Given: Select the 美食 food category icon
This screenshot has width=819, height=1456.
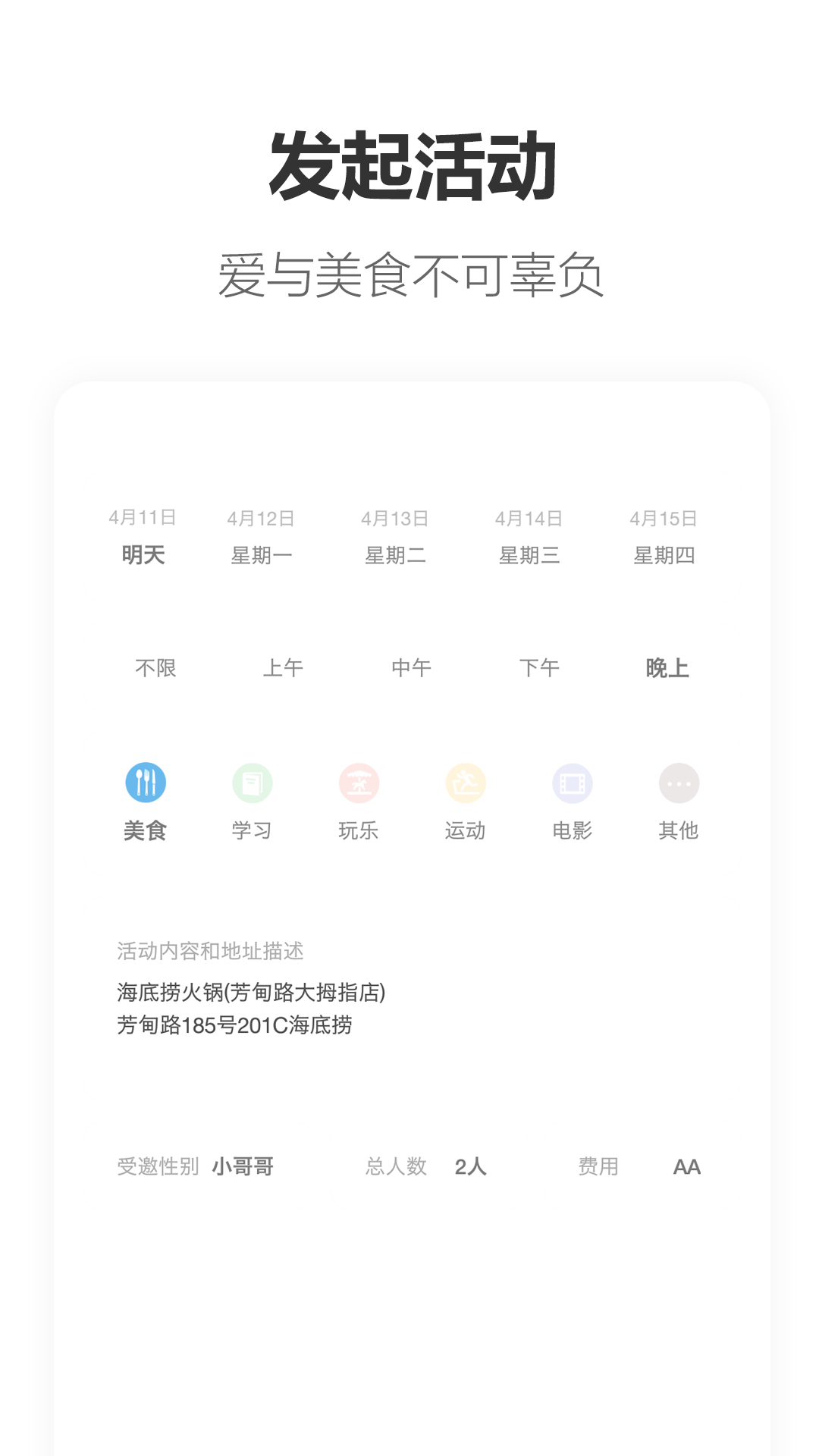Looking at the screenshot, I should 146,785.
